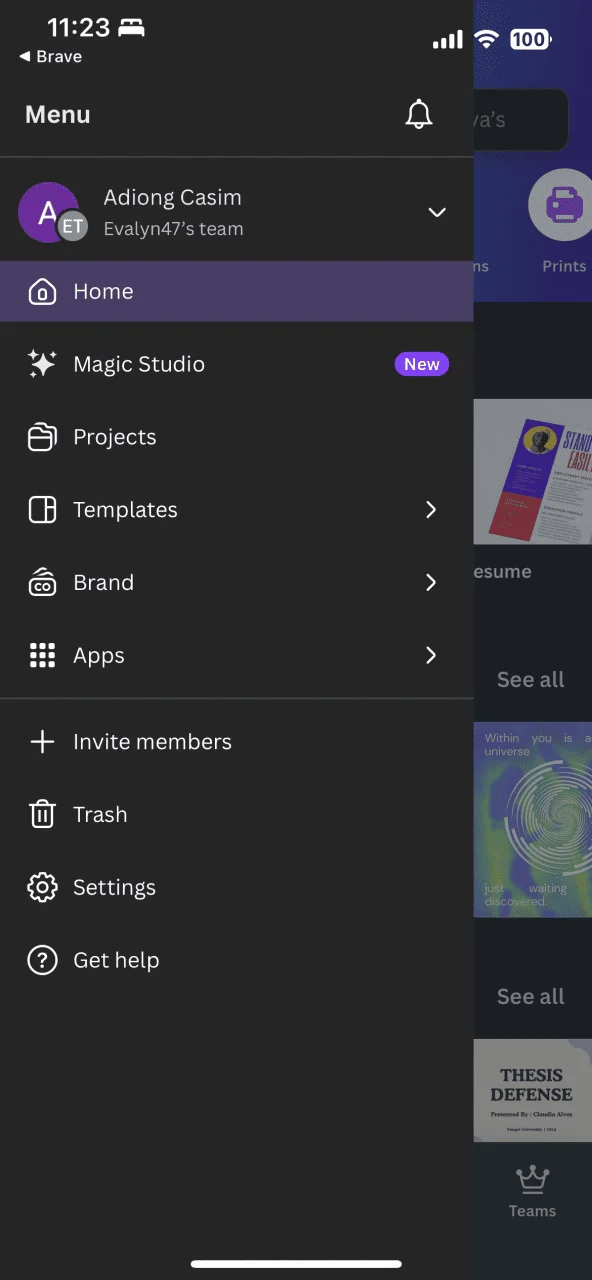Return to the Brave app
The height and width of the screenshot is (1280, 592).
pyautogui.click(x=51, y=57)
